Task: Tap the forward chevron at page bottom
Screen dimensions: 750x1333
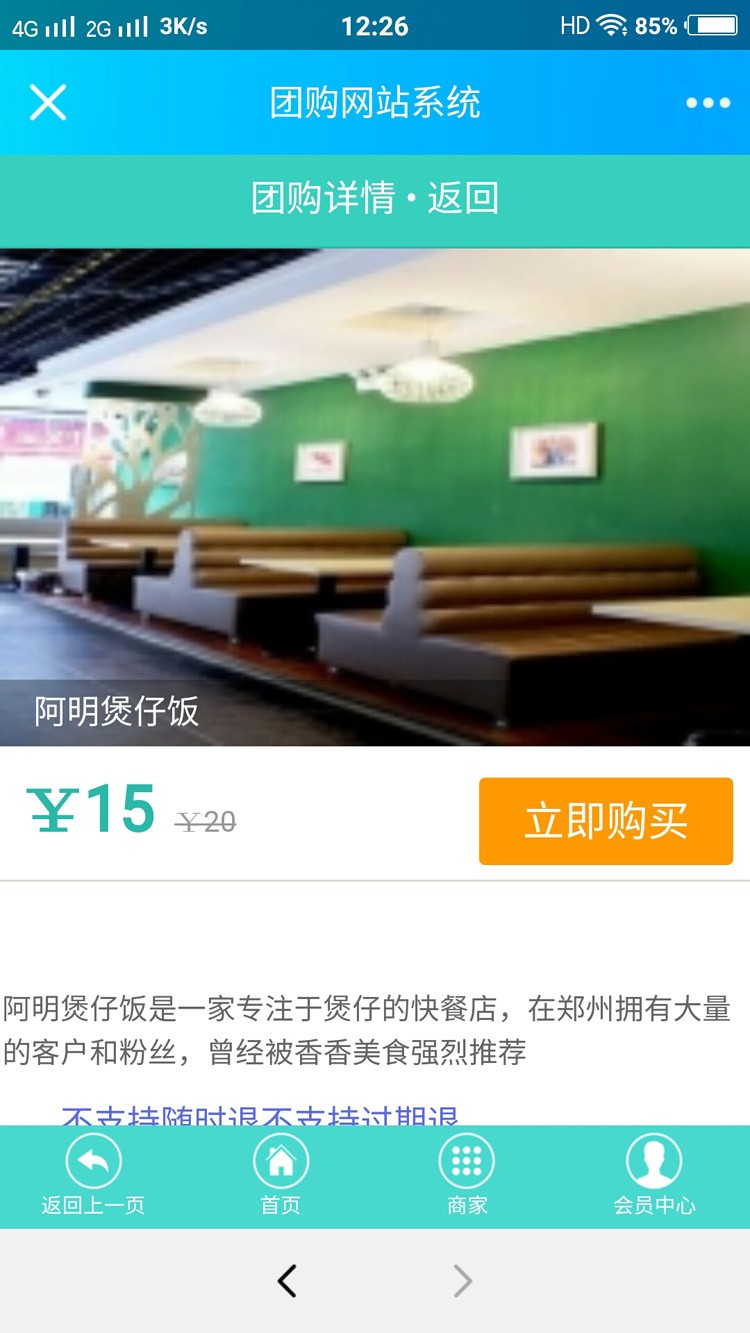Action: (x=461, y=1280)
